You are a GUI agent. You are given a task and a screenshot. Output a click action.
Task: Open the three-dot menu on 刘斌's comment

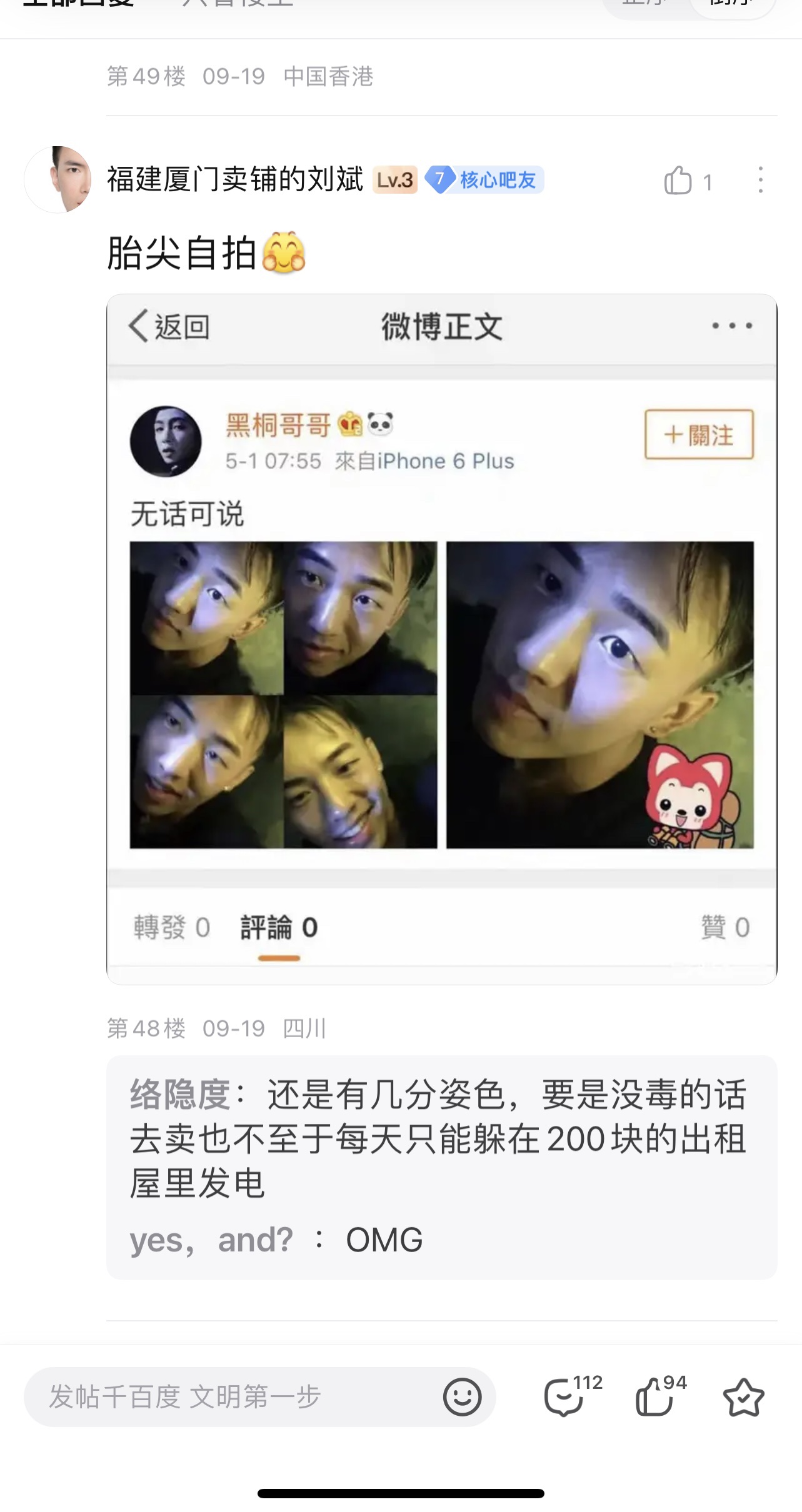[760, 181]
